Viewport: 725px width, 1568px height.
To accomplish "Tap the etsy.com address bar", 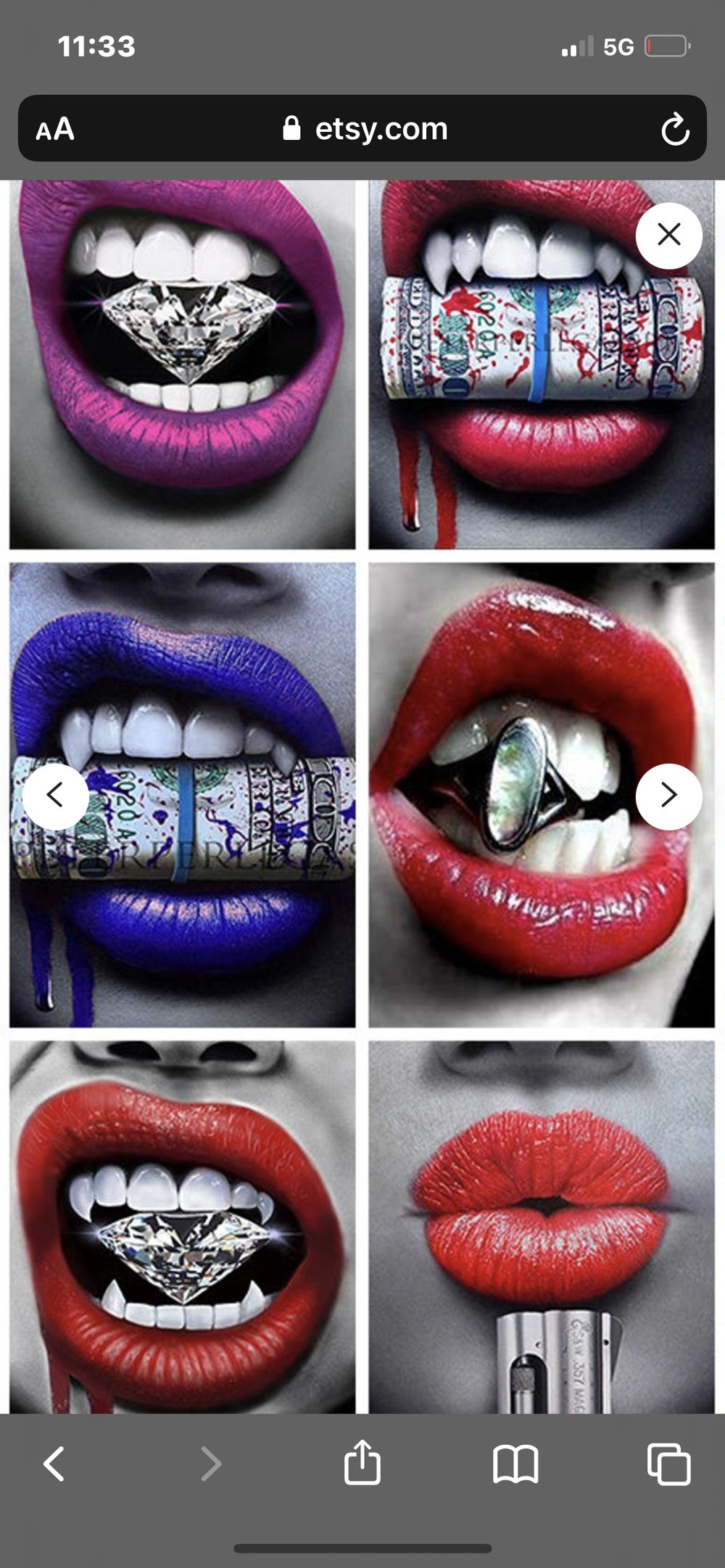I will (x=362, y=128).
